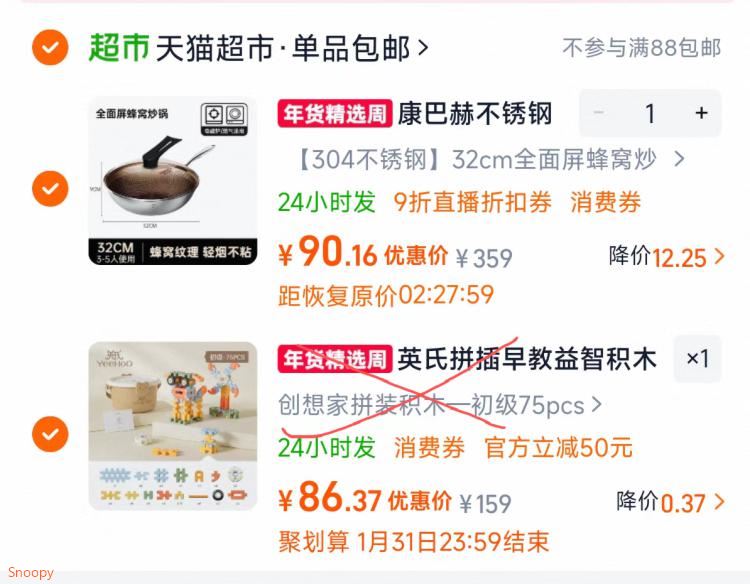Screen dimensions: 750x584
Task: Open the 康巴赫不锈钢 product title
Action: click(474, 113)
